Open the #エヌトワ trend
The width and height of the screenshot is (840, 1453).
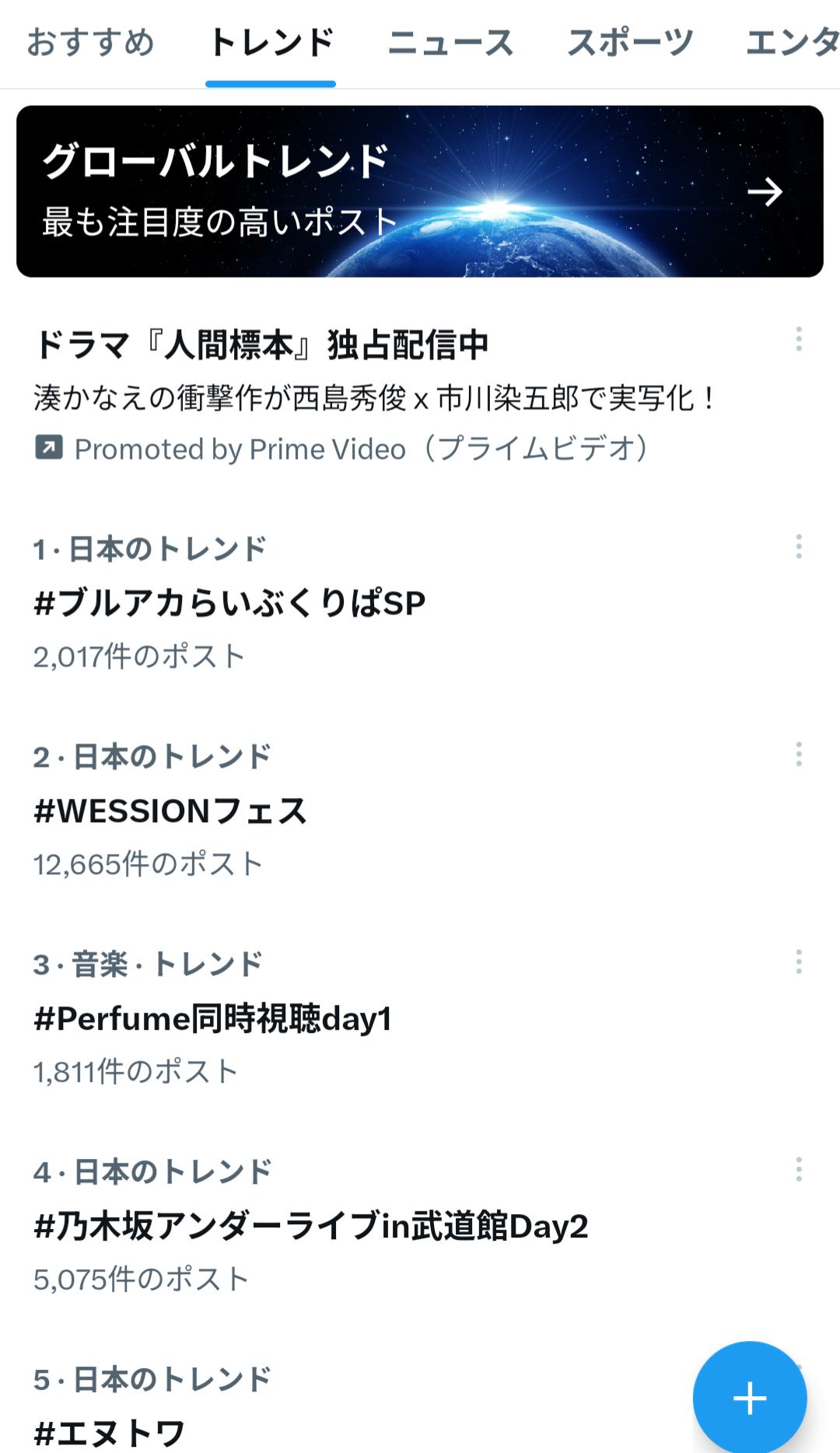click(110, 1433)
